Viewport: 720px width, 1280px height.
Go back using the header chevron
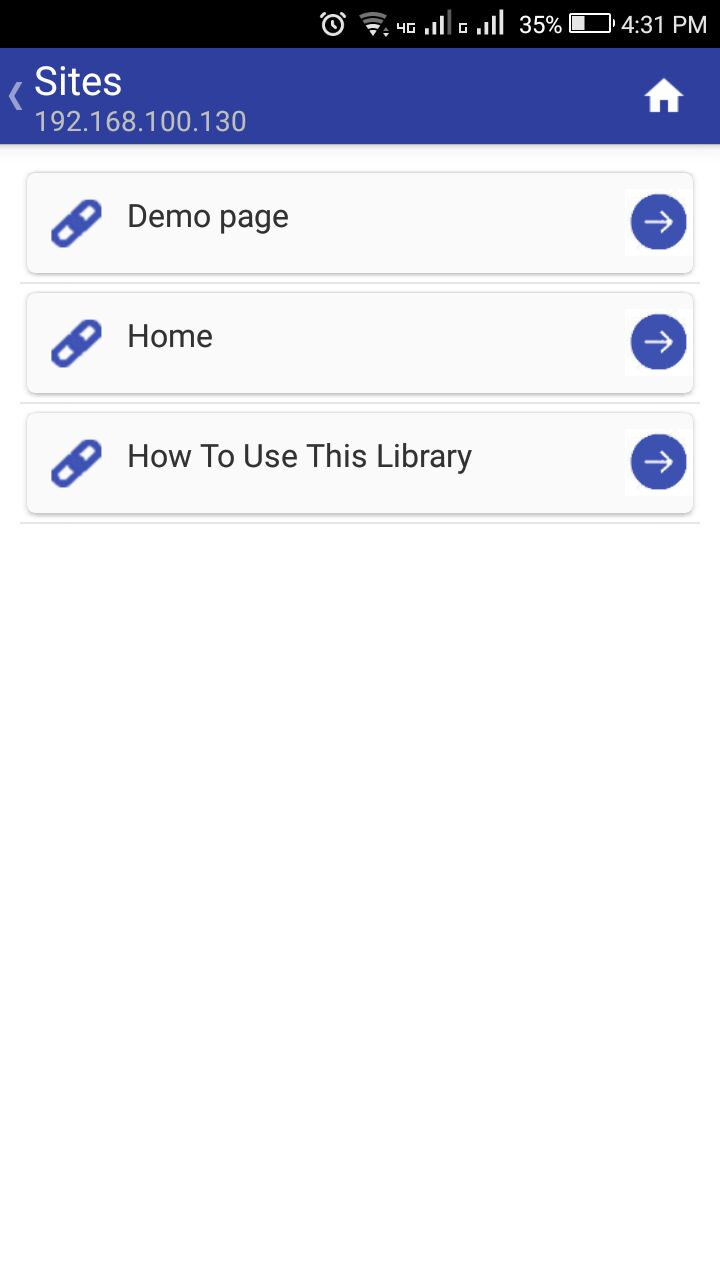pyautogui.click(x=15, y=96)
